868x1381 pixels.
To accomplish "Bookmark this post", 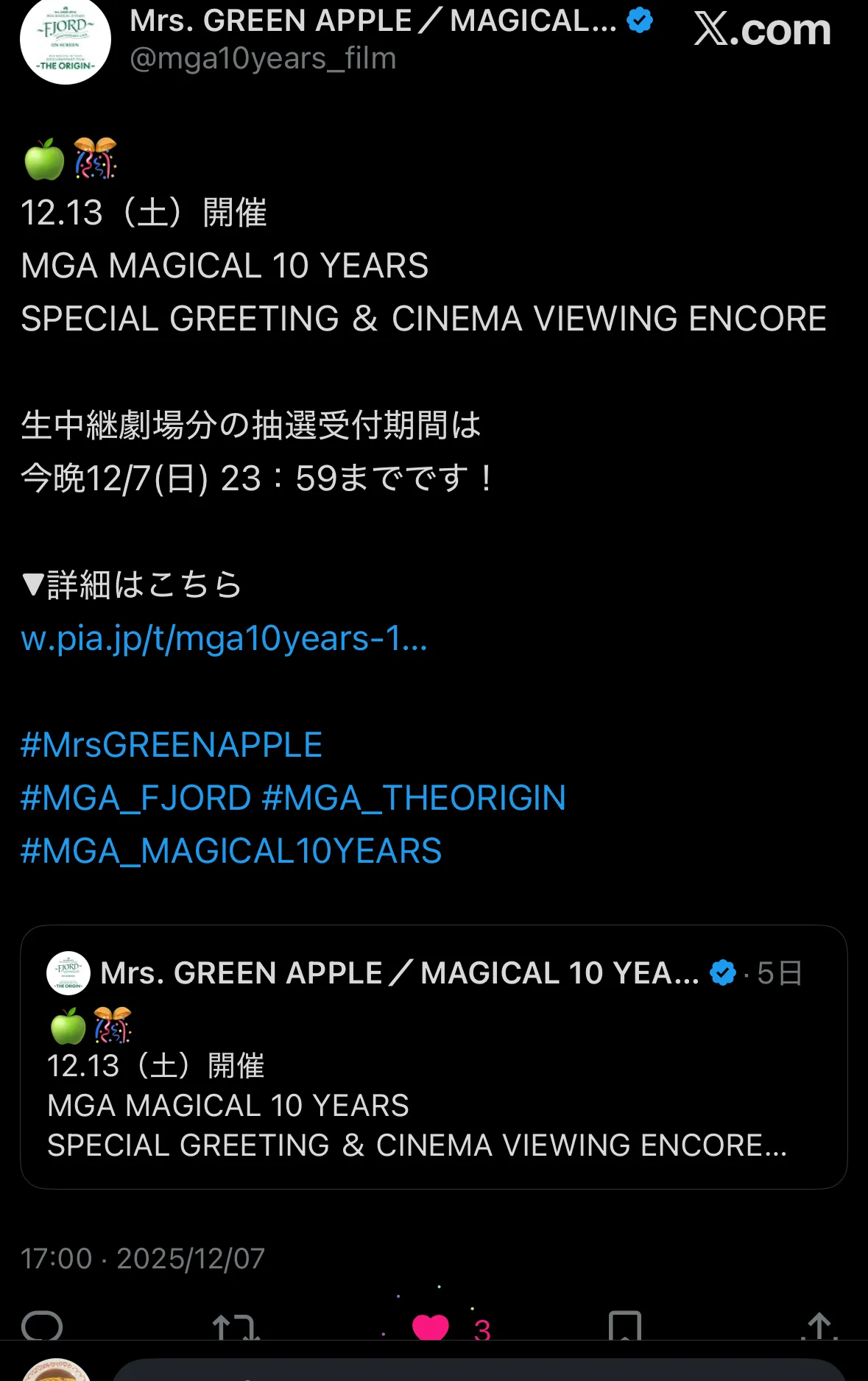I will point(625,1327).
